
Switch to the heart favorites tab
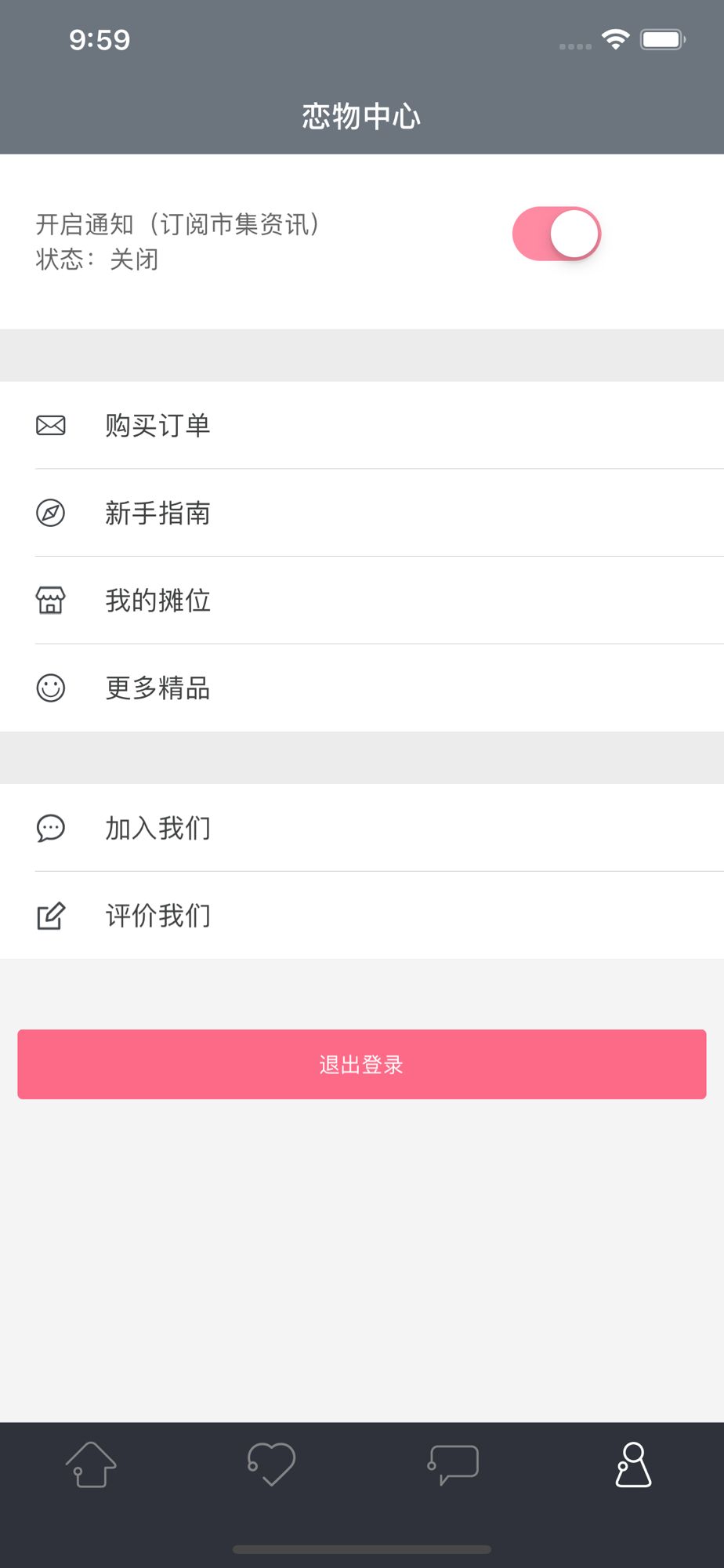(x=271, y=1465)
